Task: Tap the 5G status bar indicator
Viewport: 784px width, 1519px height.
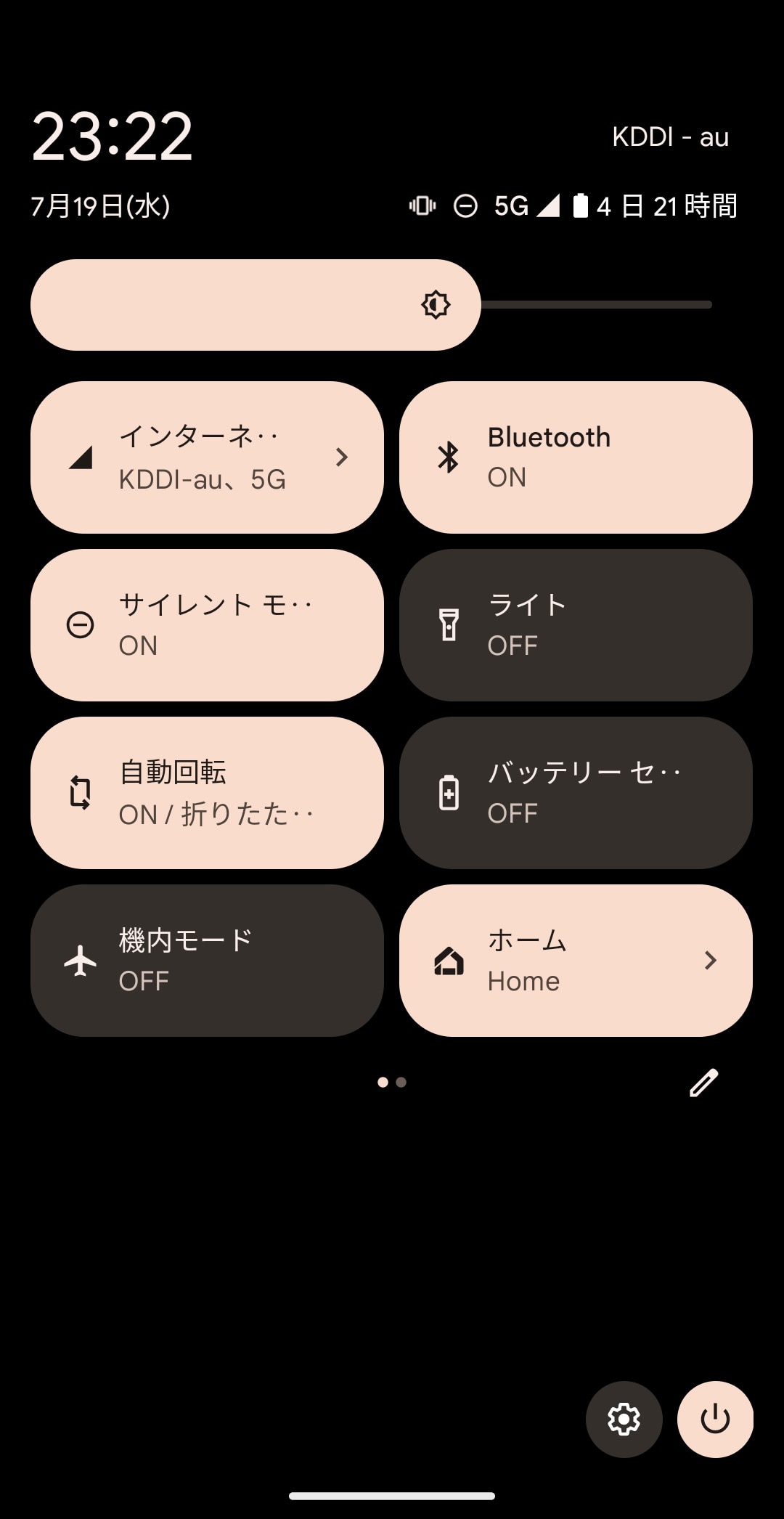Action: tap(512, 206)
